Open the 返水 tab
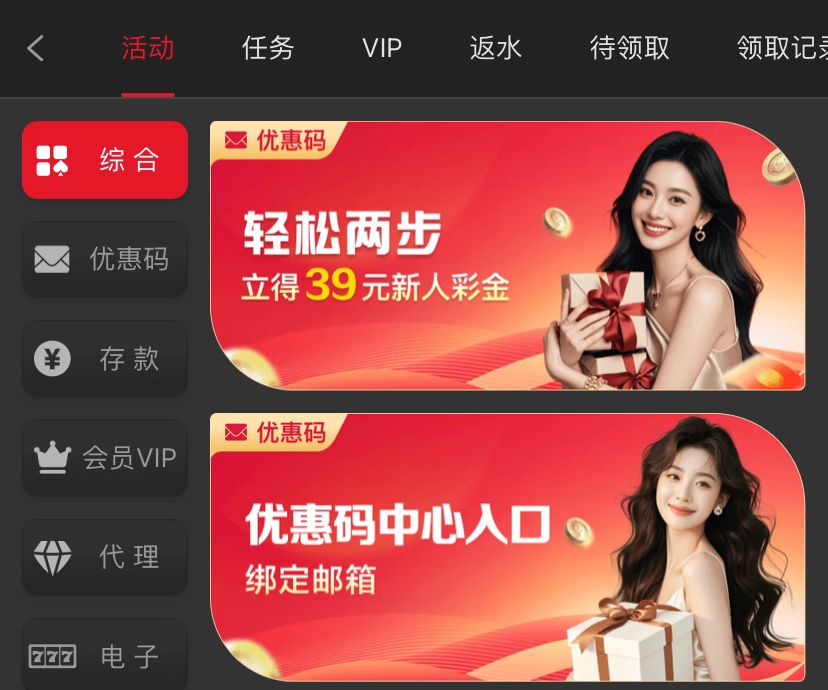Viewport: 828px width, 690px height. pyautogui.click(x=496, y=48)
